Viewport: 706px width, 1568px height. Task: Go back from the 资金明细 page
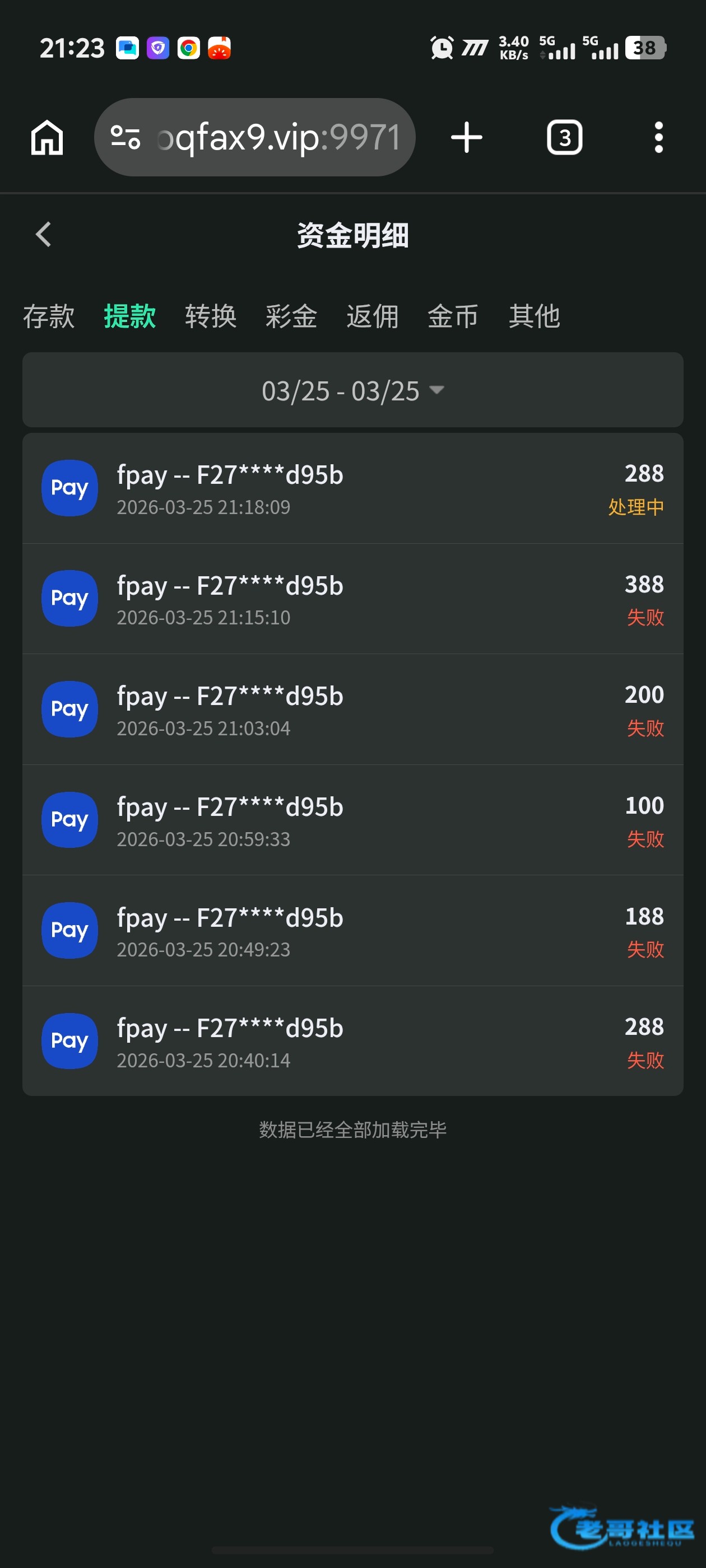click(x=43, y=234)
